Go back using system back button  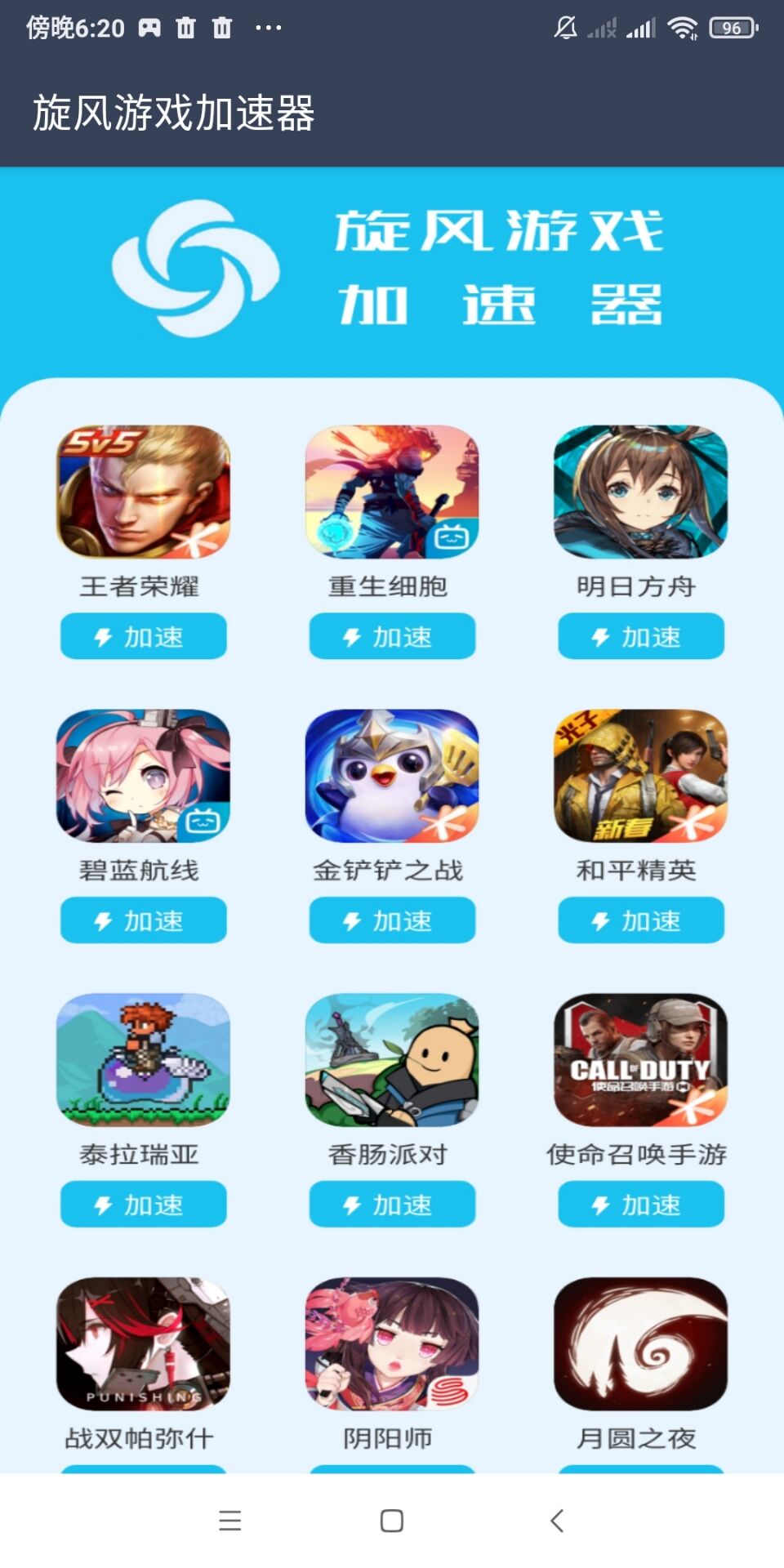click(x=557, y=1521)
